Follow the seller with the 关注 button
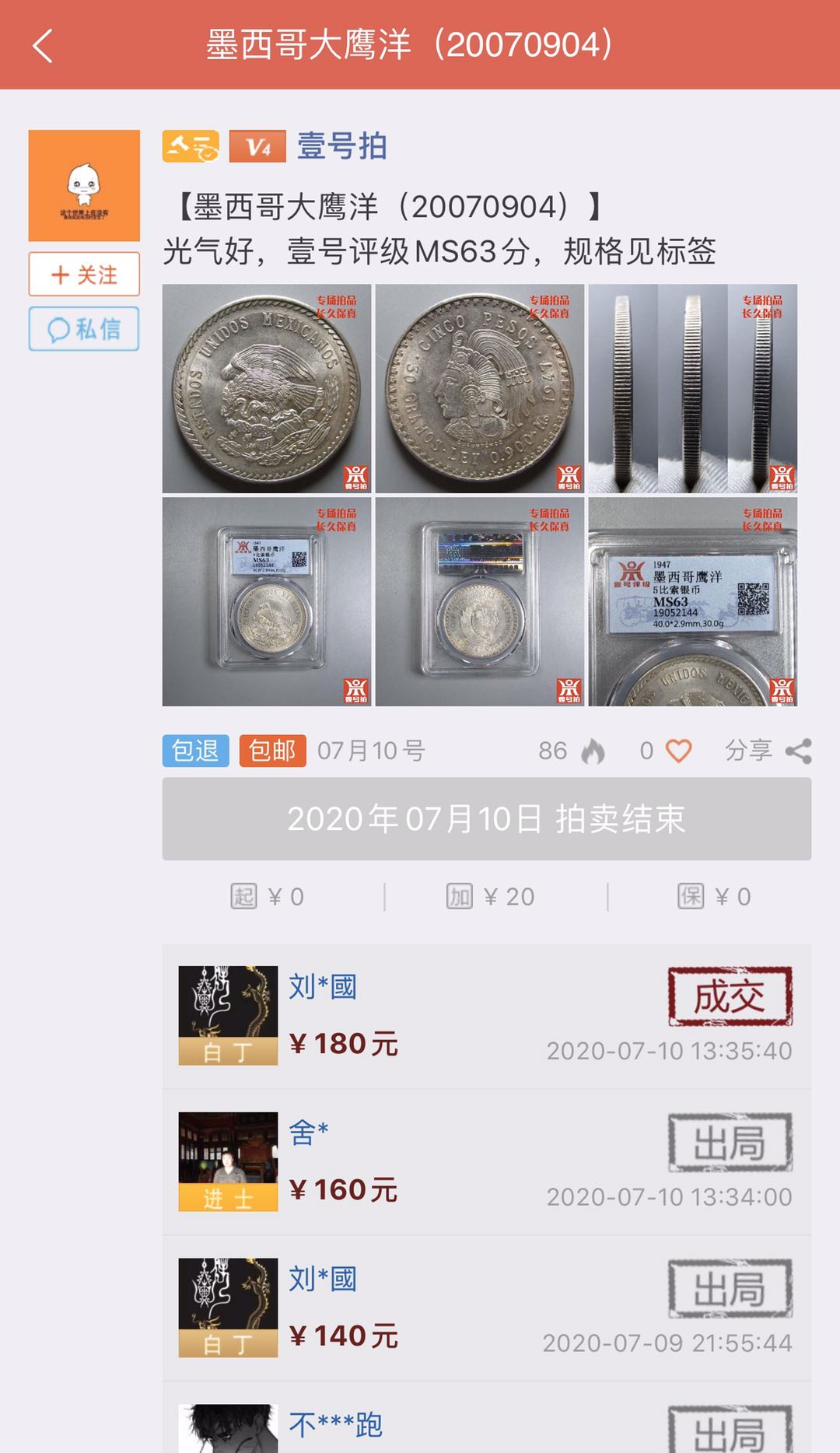Screen dimensions: 840x1453 (84, 275)
